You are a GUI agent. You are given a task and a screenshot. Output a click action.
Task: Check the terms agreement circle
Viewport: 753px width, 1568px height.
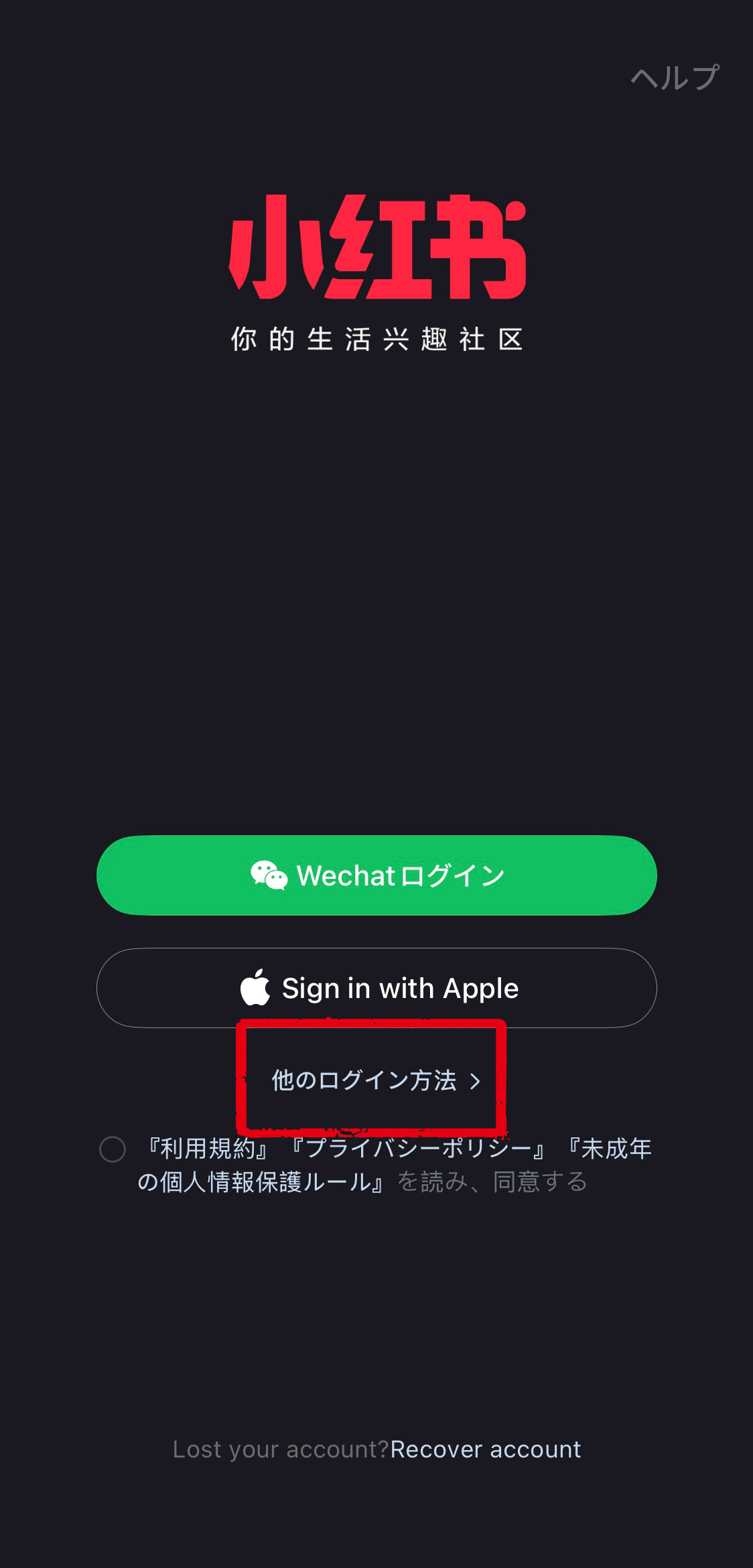click(x=113, y=1149)
